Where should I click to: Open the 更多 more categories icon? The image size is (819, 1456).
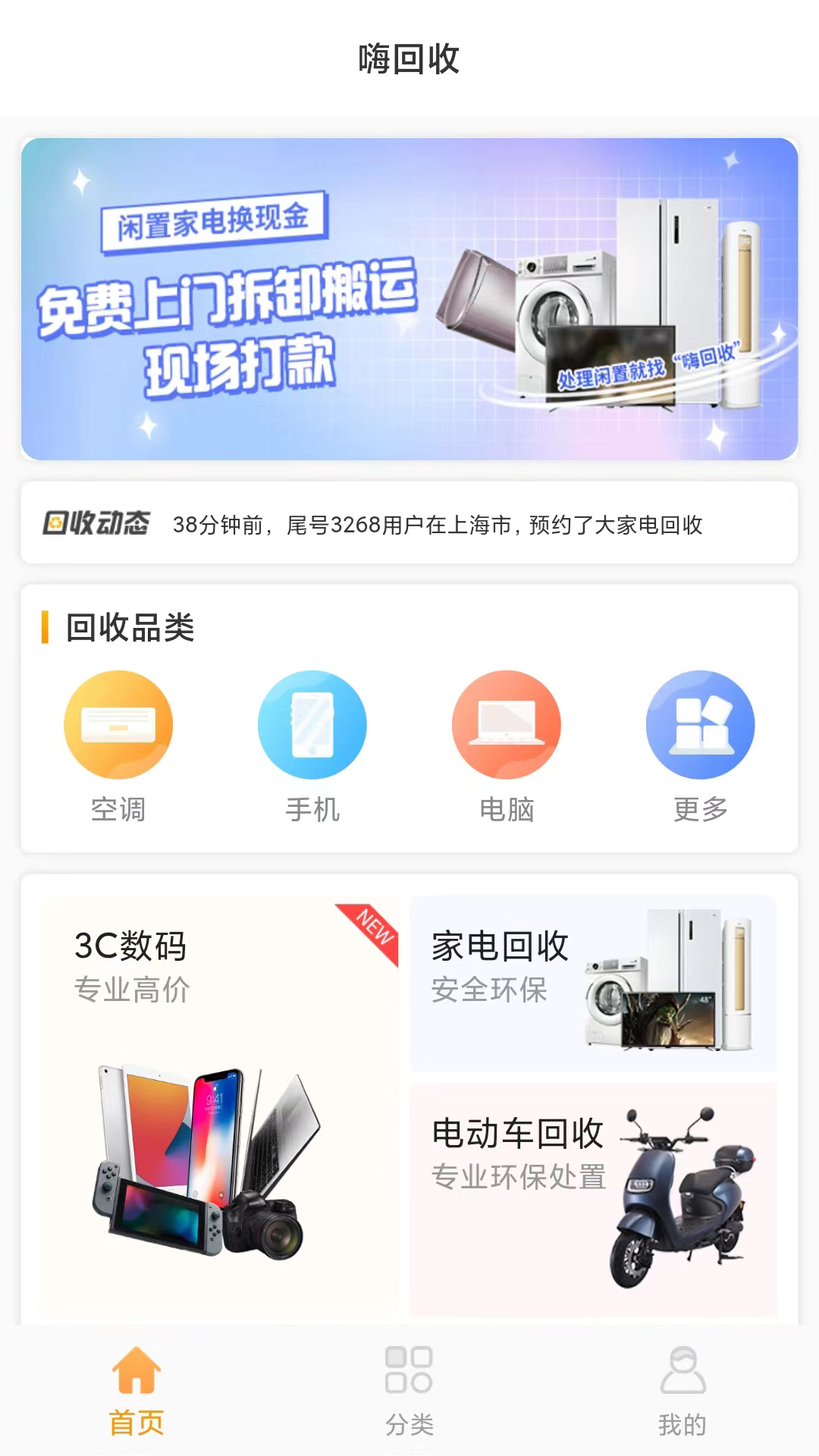[701, 724]
